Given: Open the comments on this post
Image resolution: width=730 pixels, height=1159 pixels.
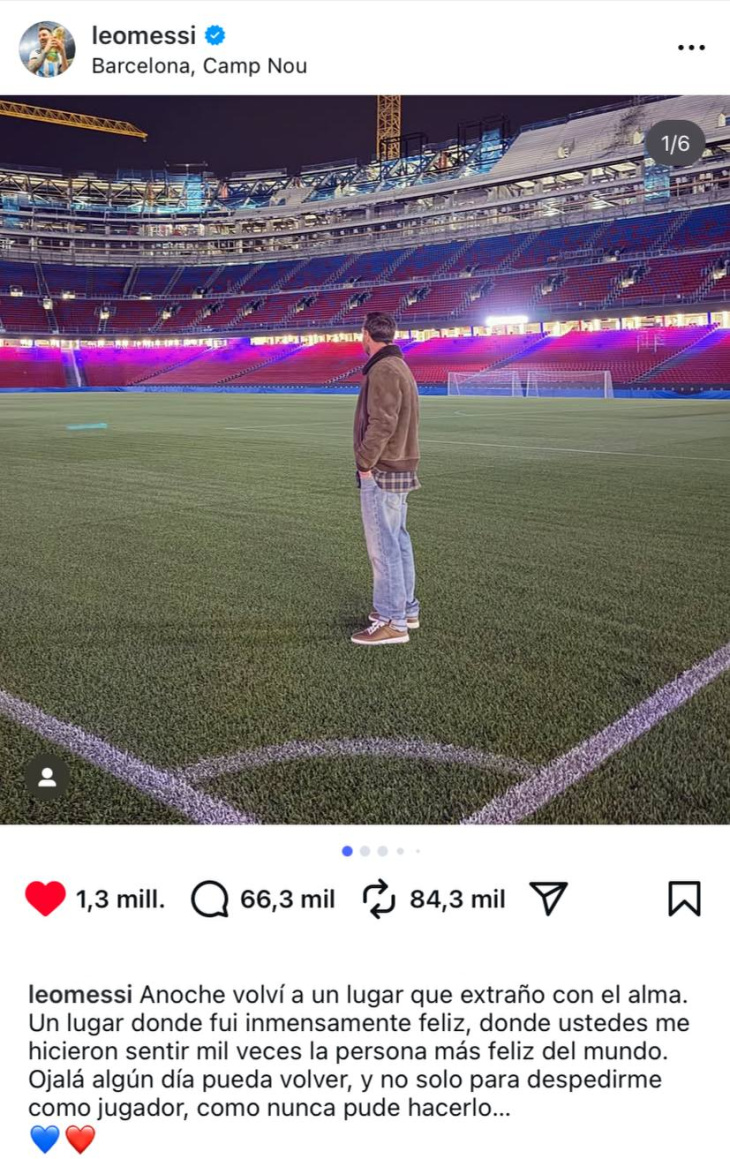Looking at the screenshot, I should [210, 900].
